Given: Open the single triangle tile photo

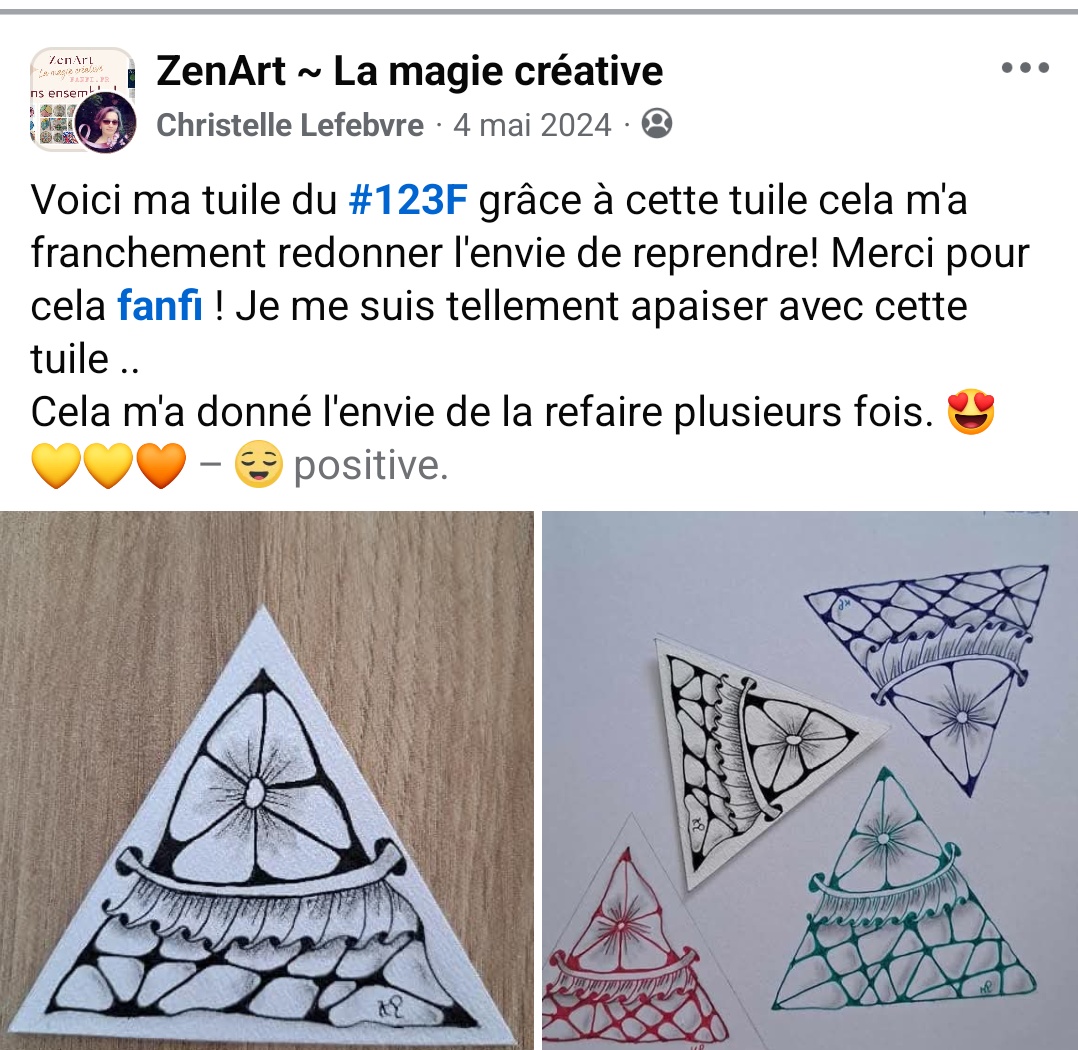Looking at the screenshot, I should coord(266,780).
